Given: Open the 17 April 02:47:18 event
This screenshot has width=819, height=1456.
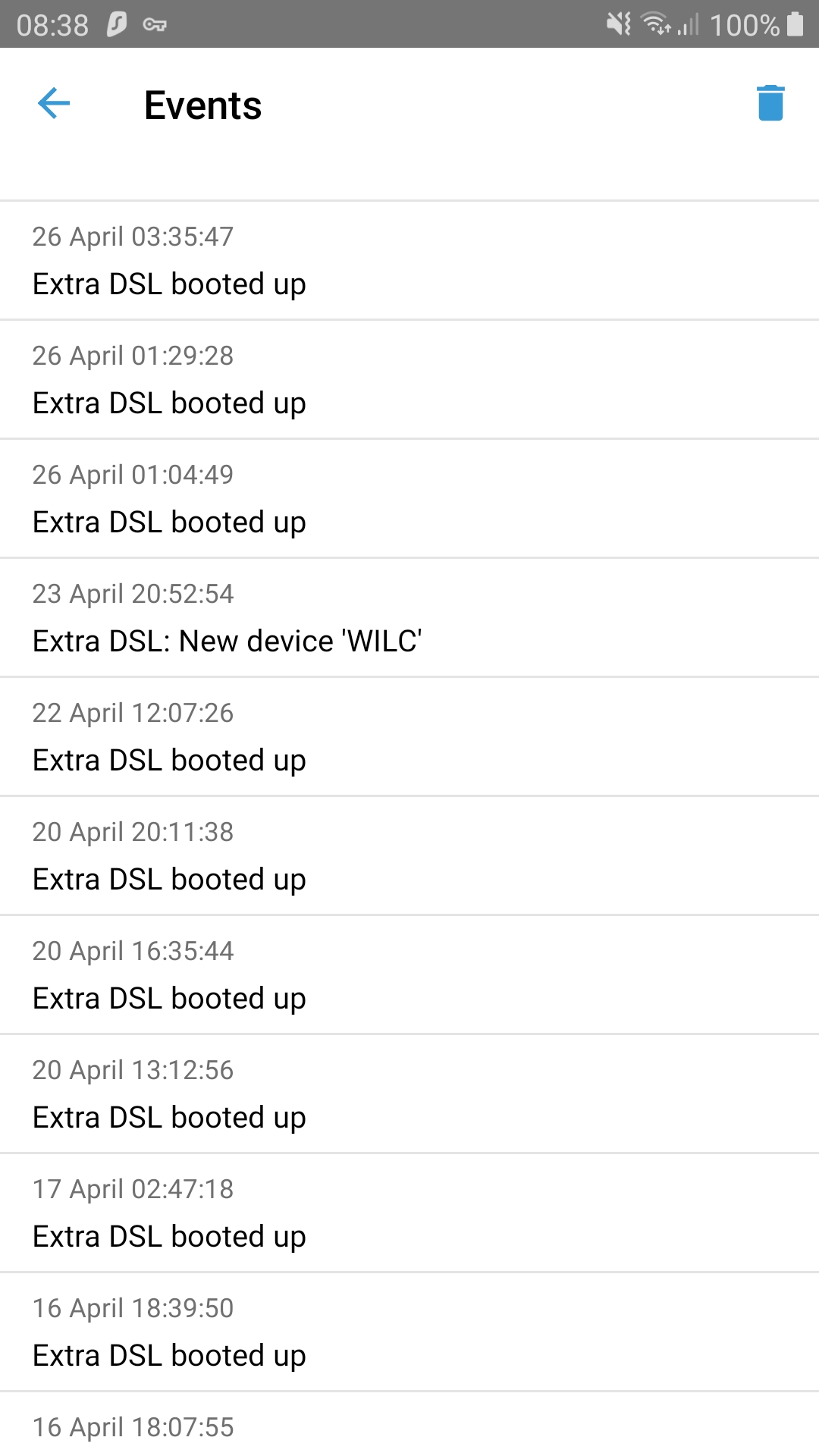Looking at the screenshot, I should [409, 1213].
